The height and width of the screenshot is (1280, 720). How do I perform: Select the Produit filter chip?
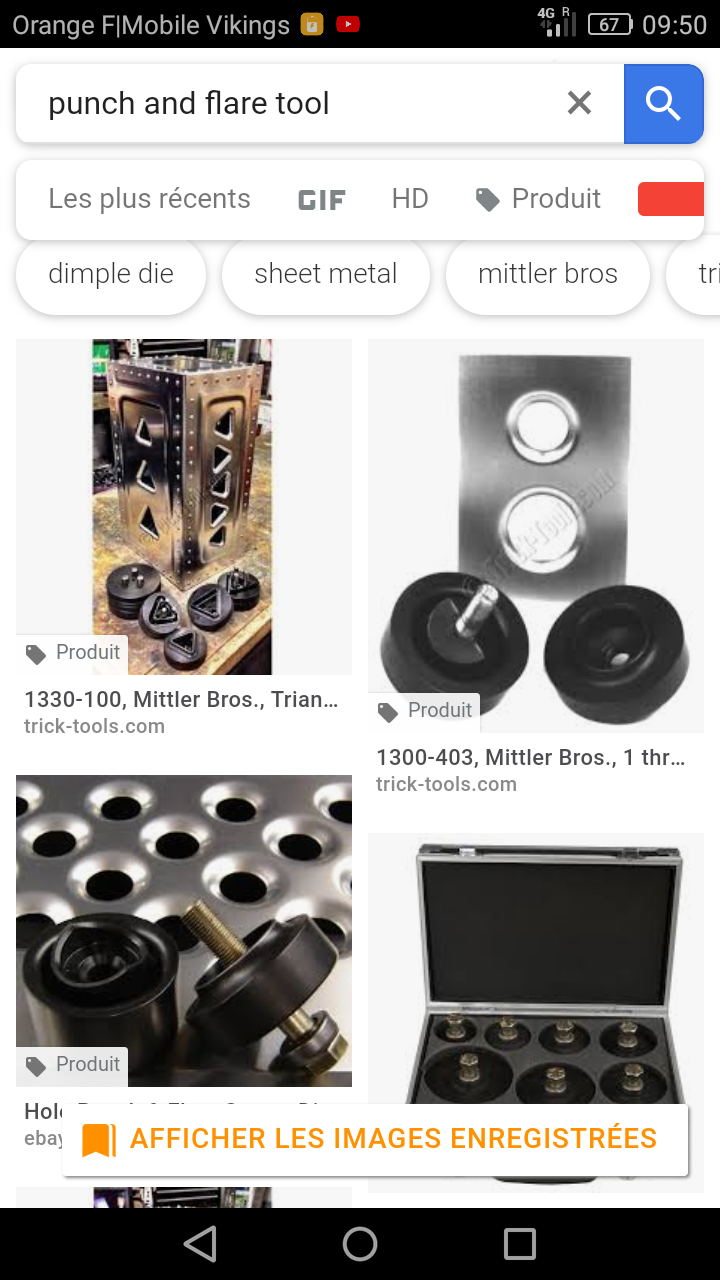(539, 199)
